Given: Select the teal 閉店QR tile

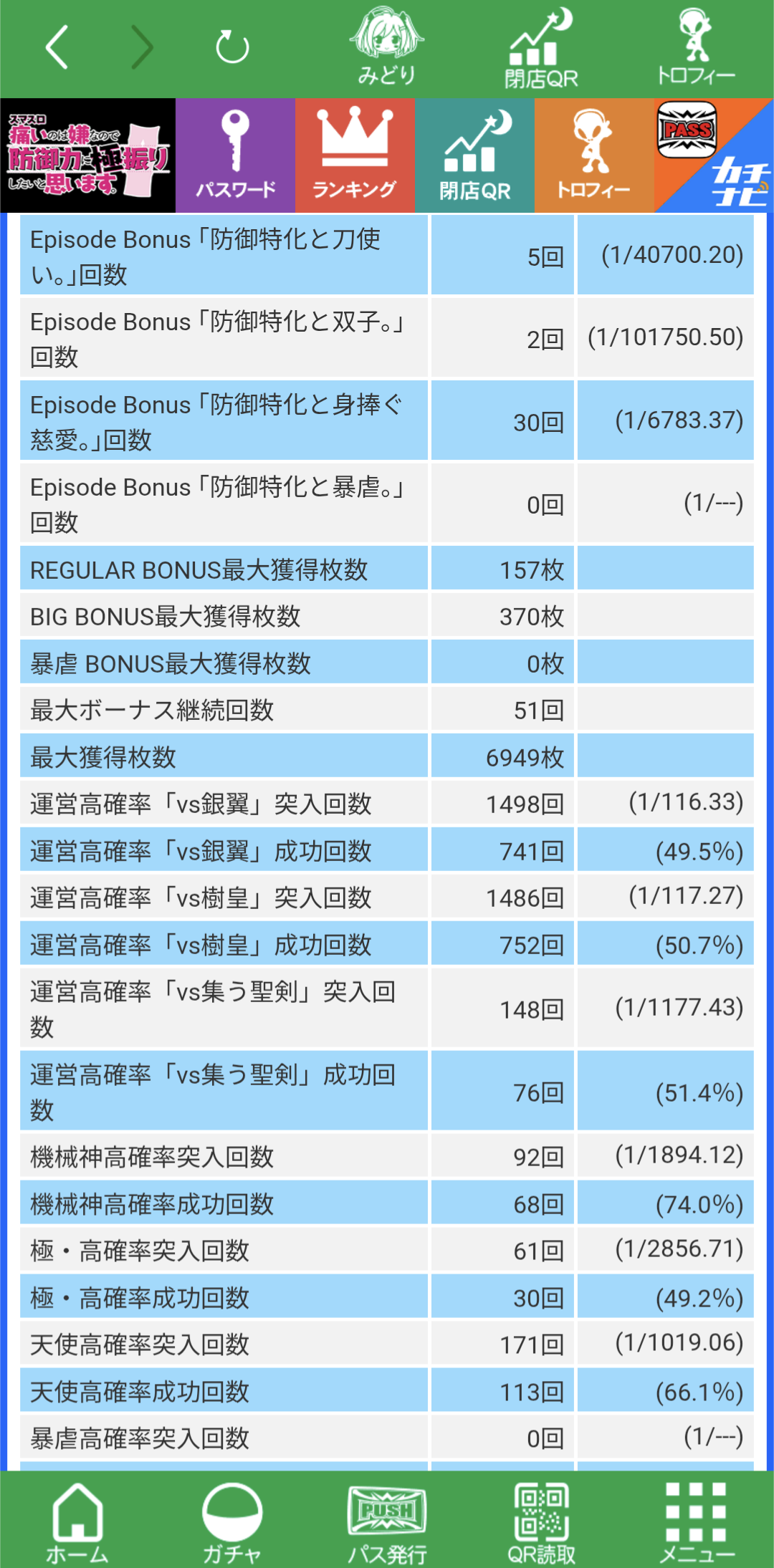Looking at the screenshot, I should click(x=474, y=155).
